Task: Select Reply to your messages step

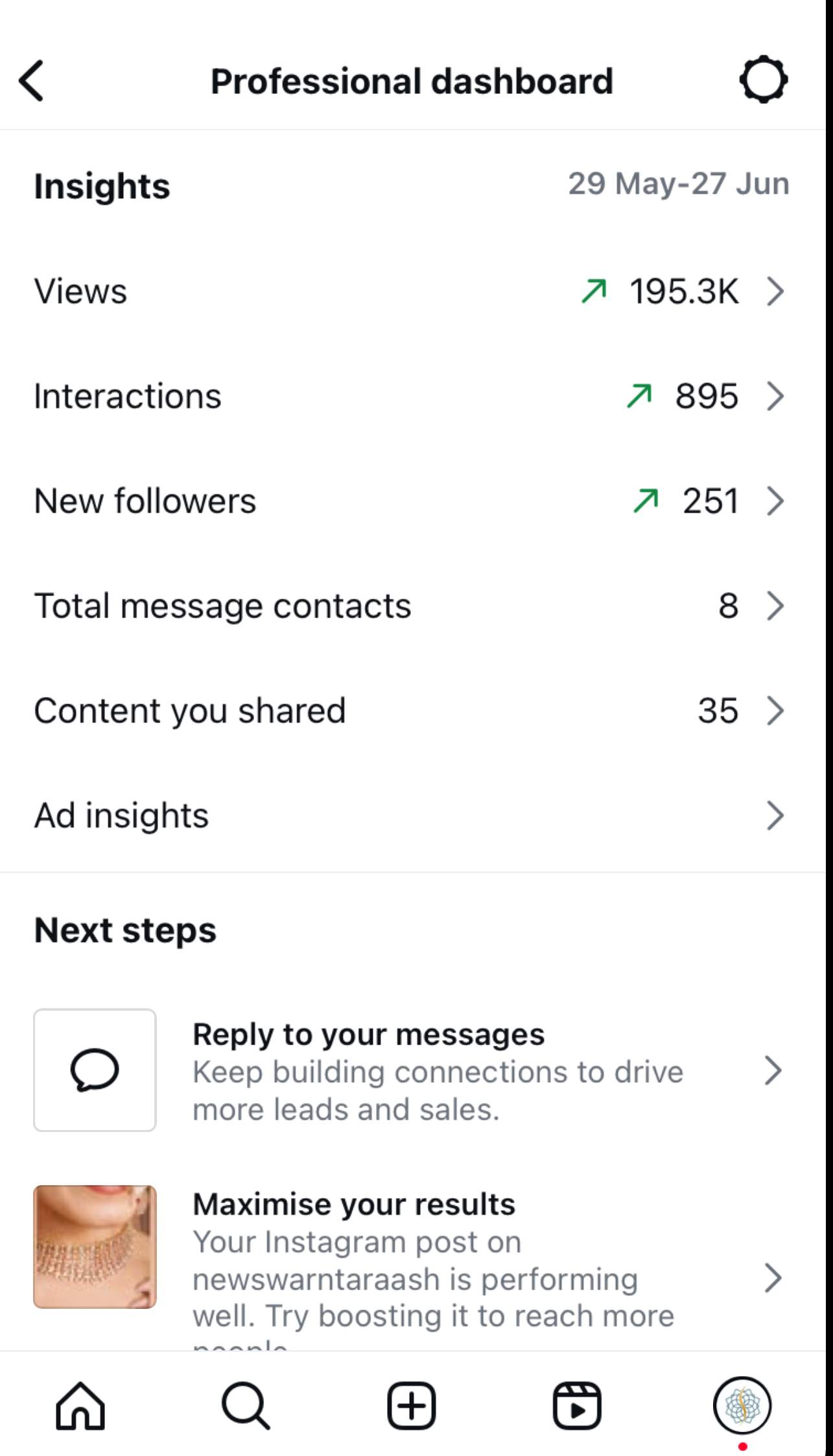Action: point(412,1070)
